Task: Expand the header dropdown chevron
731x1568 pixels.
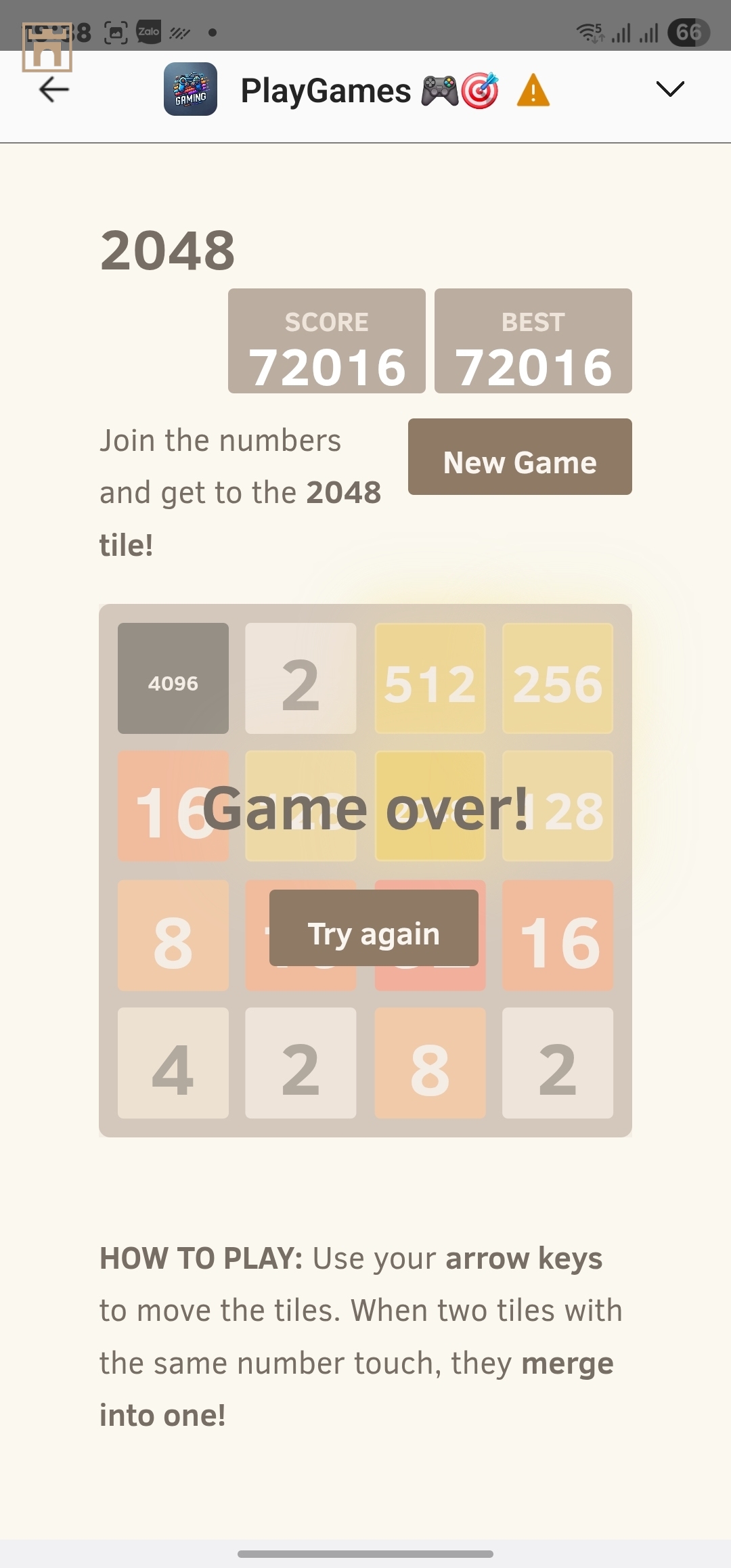Action: tap(670, 89)
